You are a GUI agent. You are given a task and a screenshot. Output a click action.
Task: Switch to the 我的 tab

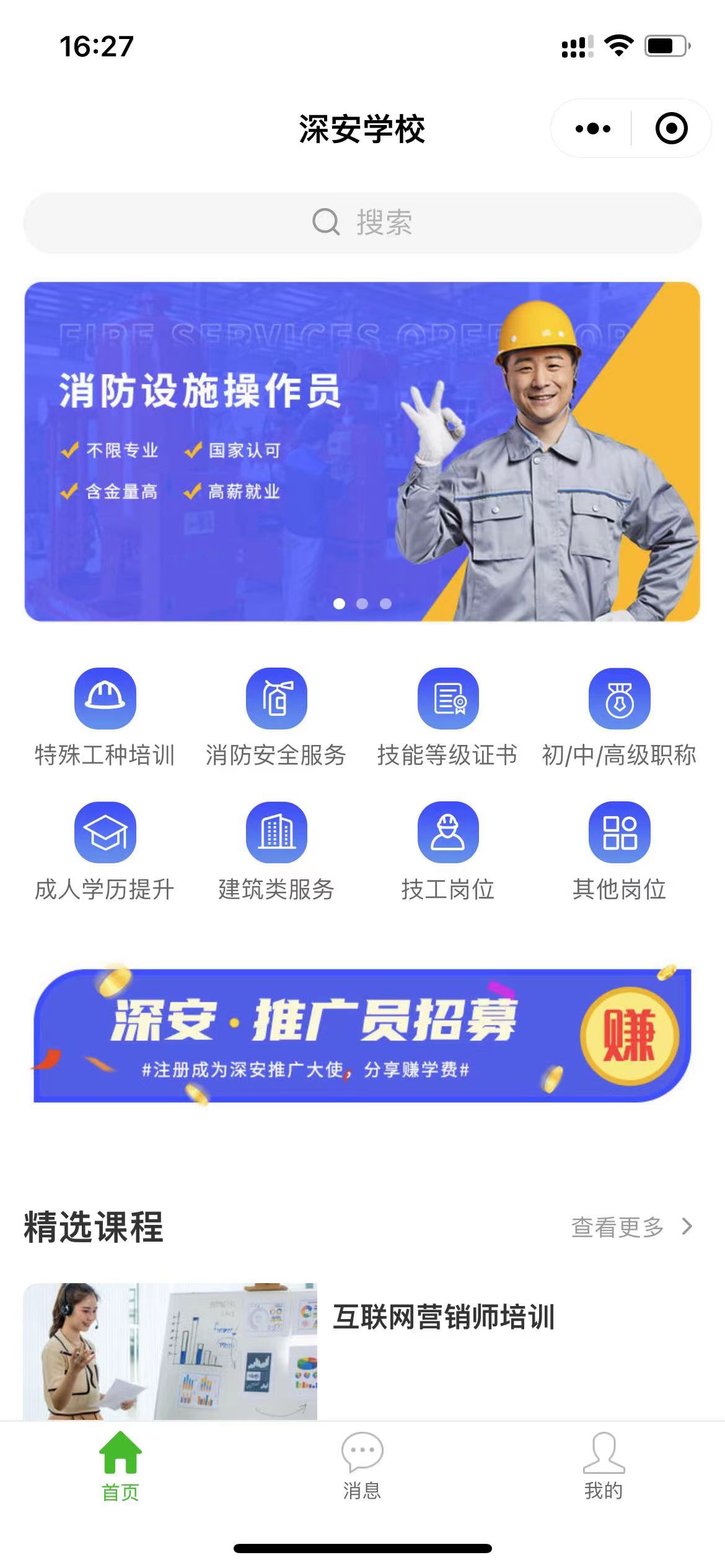[x=604, y=1465]
